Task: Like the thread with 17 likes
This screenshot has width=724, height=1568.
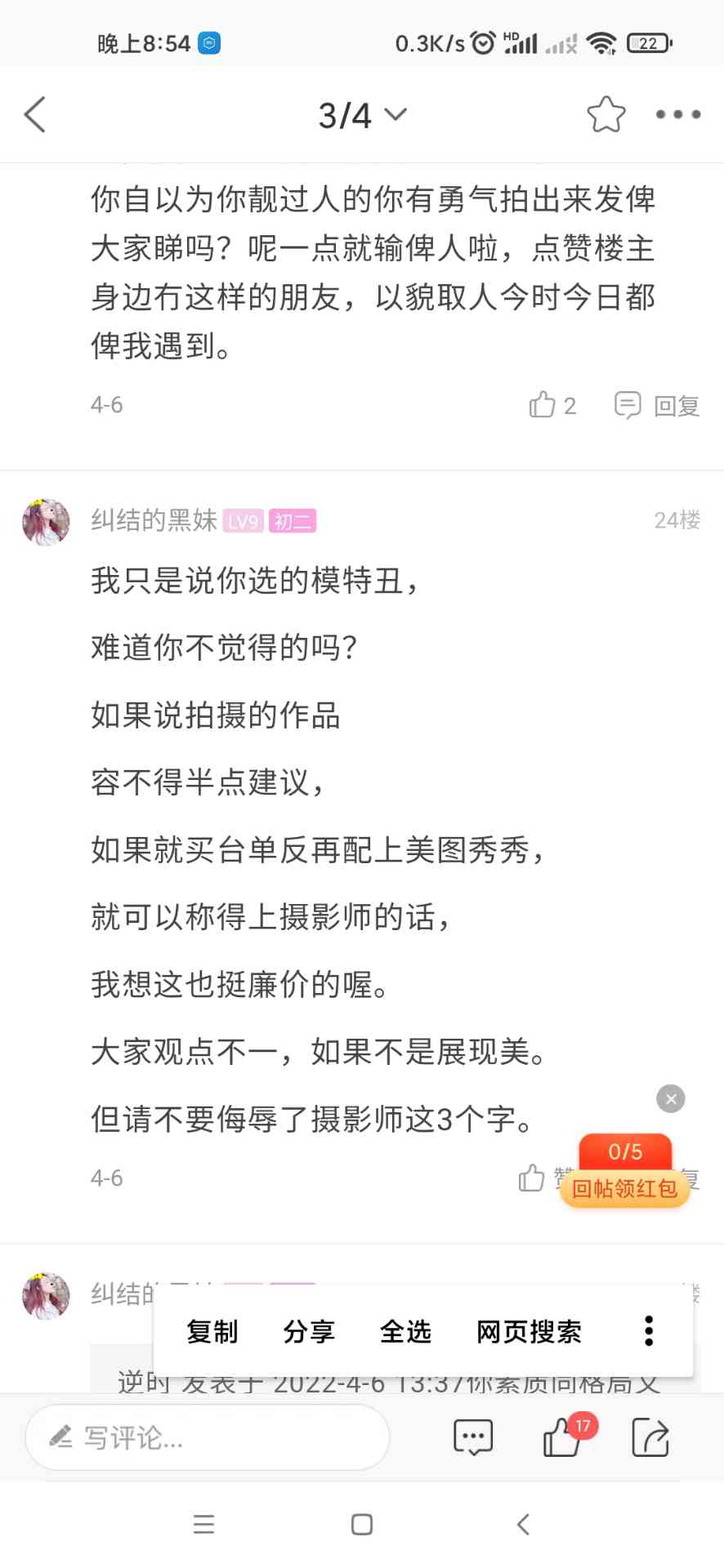Action: point(563,1437)
